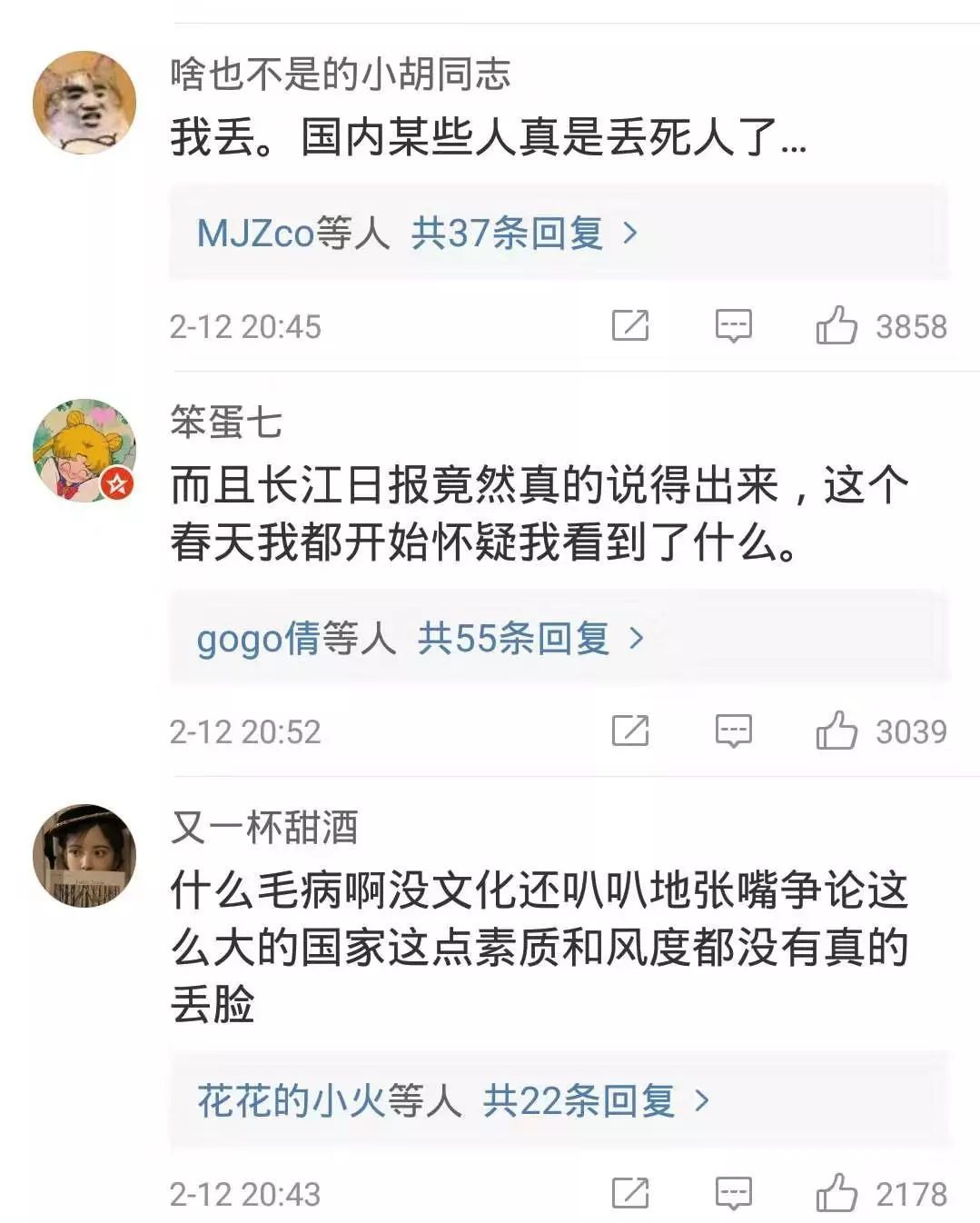Image resolution: width=980 pixels, height=1223 pixels.
Task: Repost 笨蛋七's comment
Action: tap(630, 731)
